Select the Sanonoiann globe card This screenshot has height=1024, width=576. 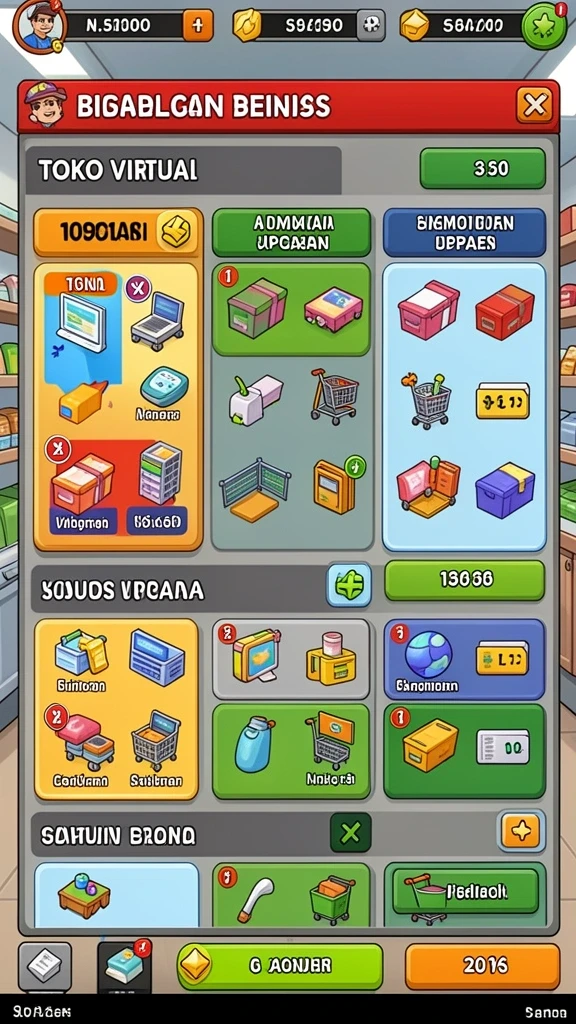464,659
